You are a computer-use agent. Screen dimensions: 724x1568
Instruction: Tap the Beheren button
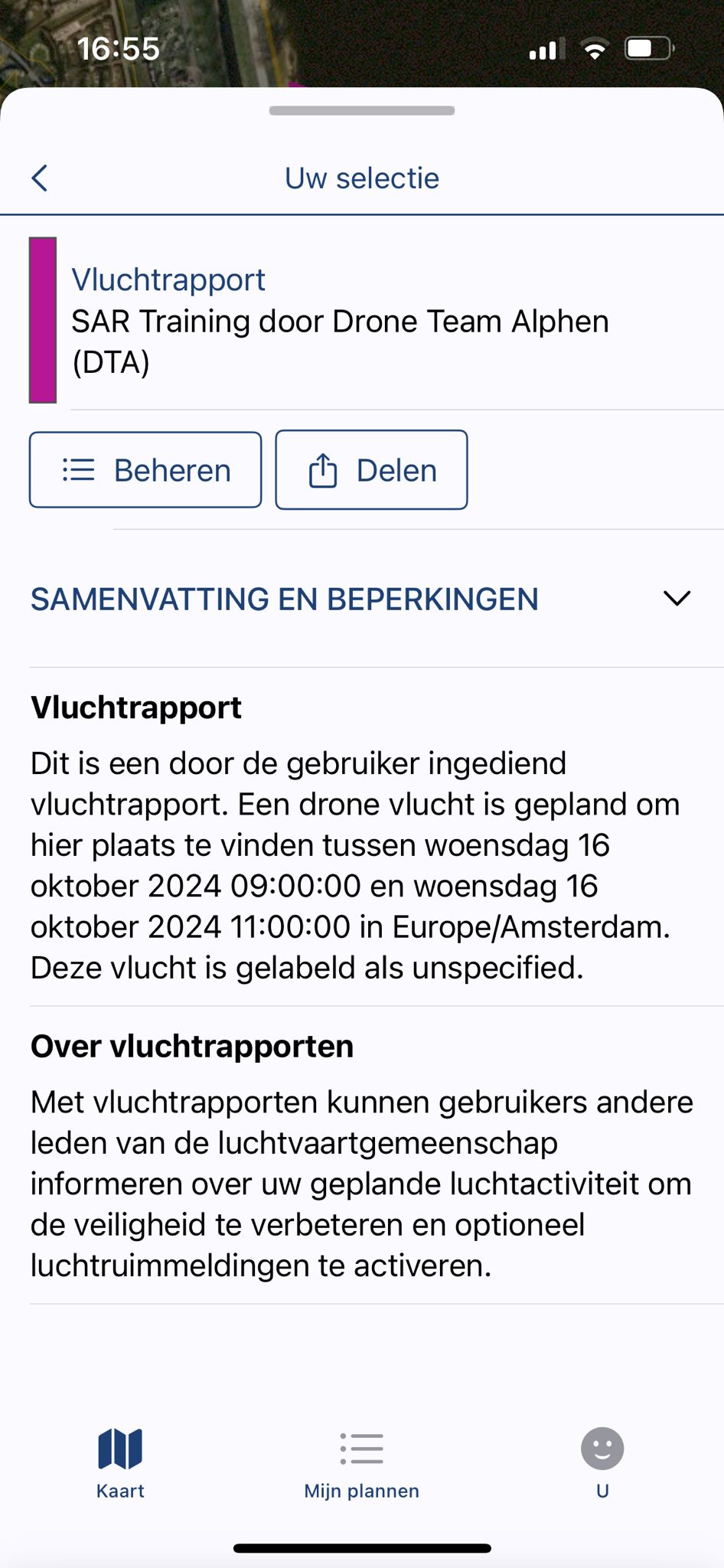pyautogui.click(x=145, y=470)
